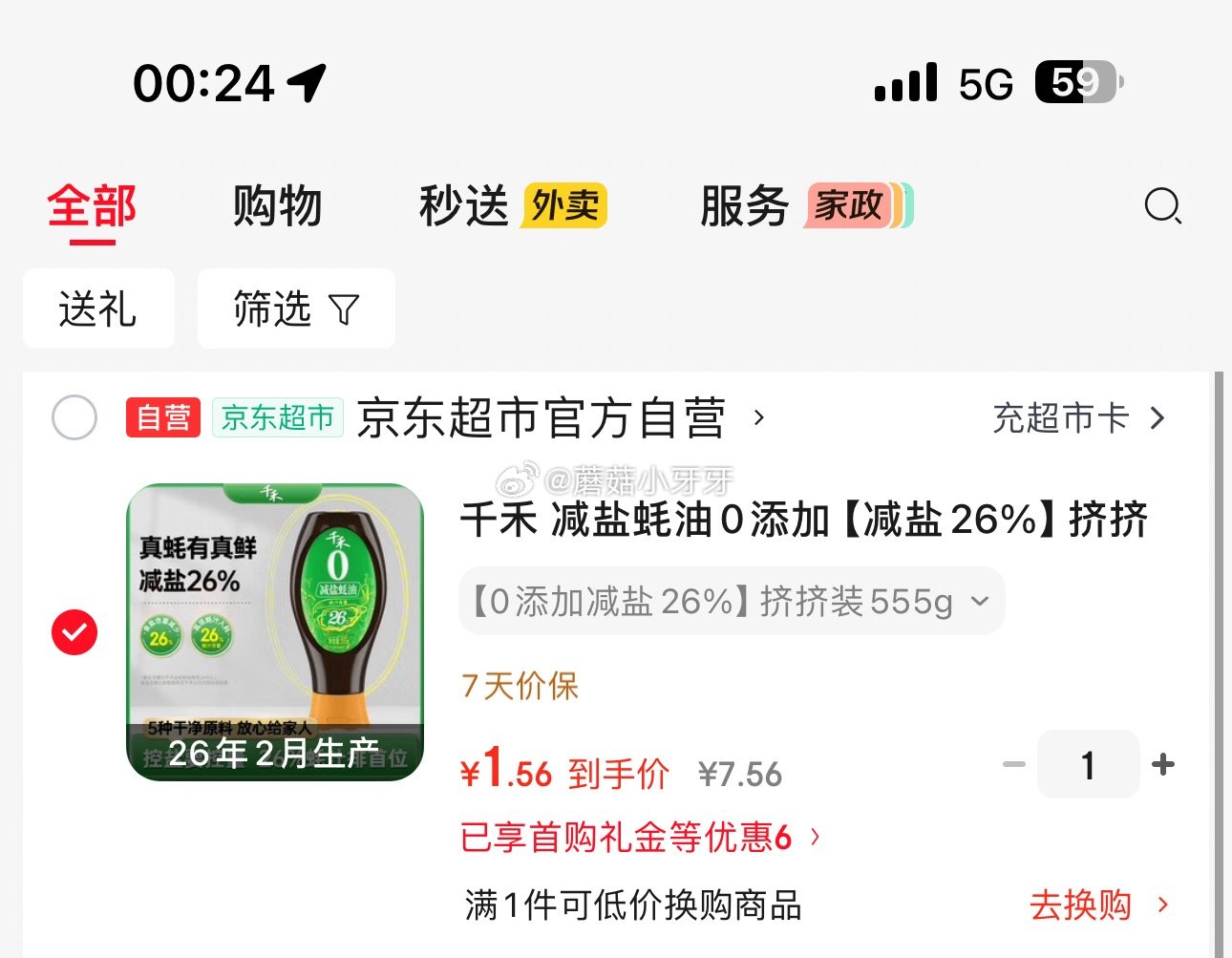1232x958 pixels.
Task: Edit the quantity field showing 1
Action: pyautogui.click(x=1088, y=765)
